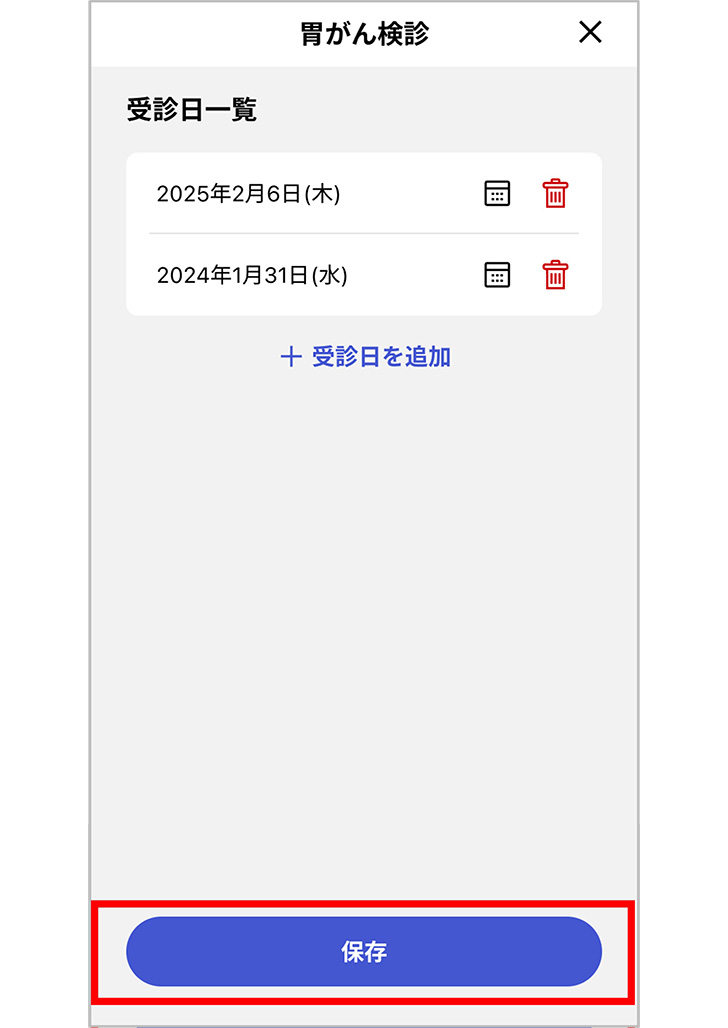Tap the 保存 button
Screen dimensions: 728x1028
point(364,952)
